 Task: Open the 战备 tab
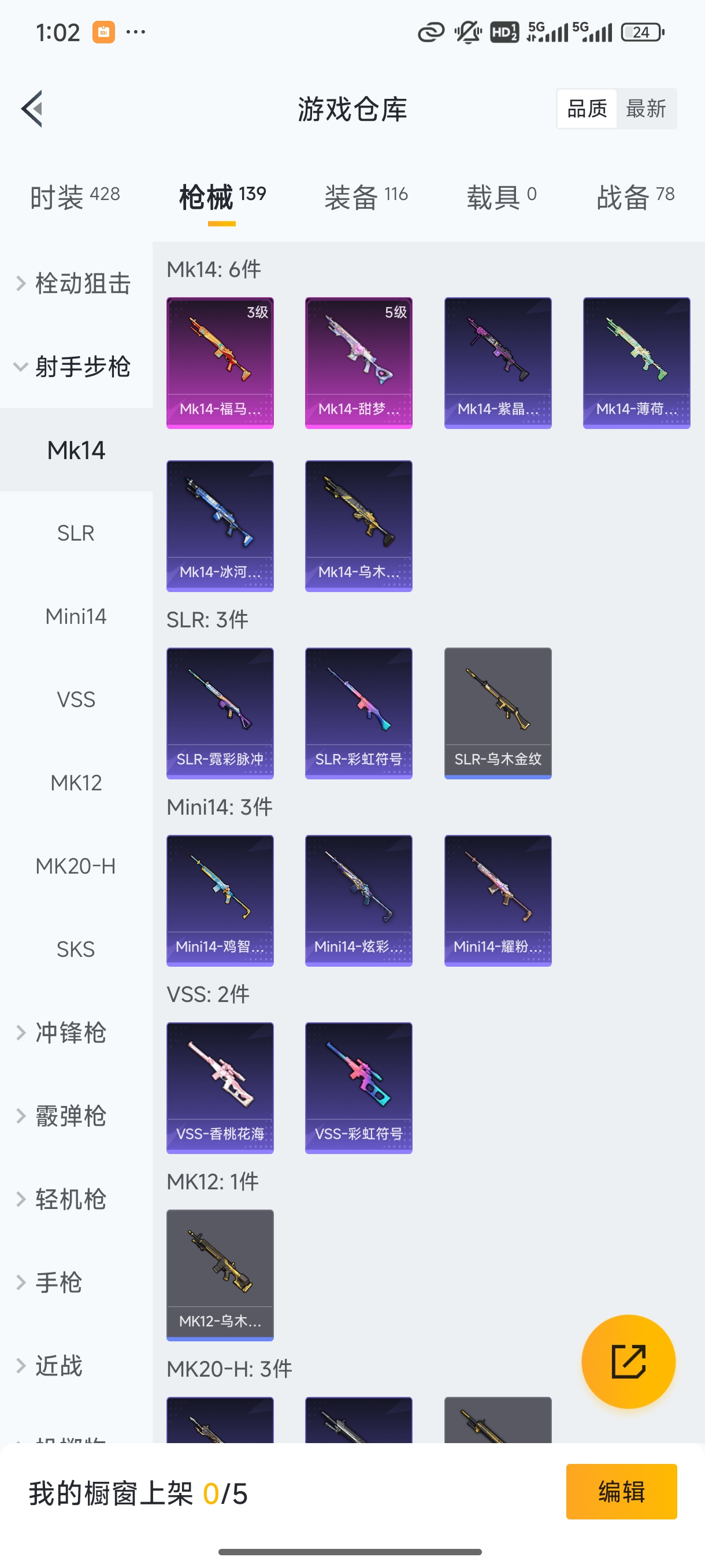(635, 197)
